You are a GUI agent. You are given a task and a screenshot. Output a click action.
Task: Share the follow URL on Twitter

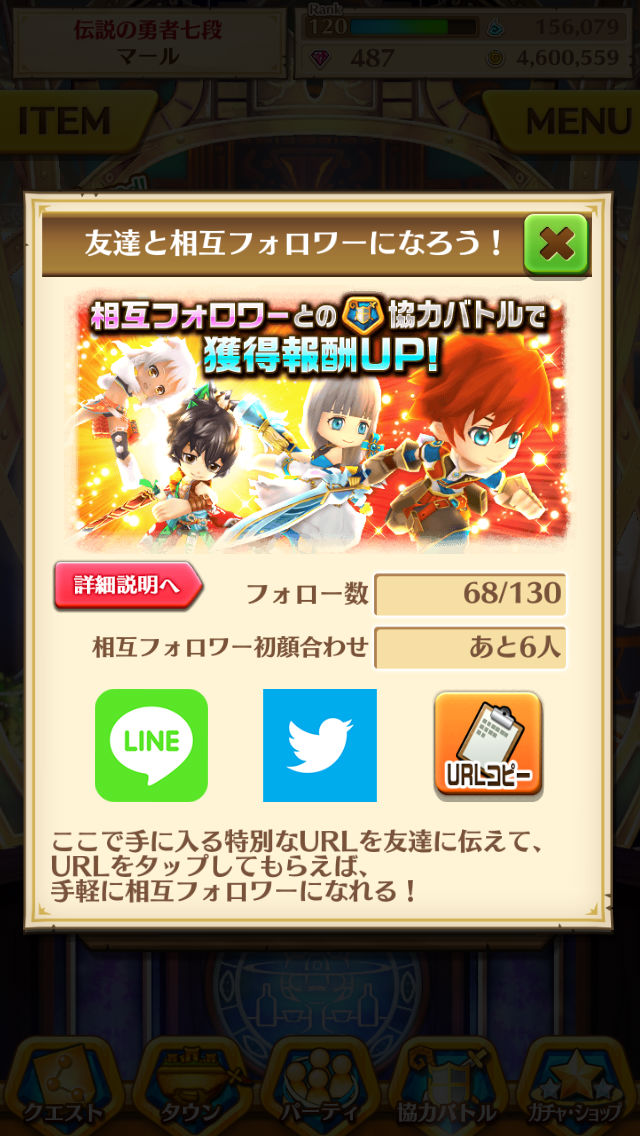320,745
